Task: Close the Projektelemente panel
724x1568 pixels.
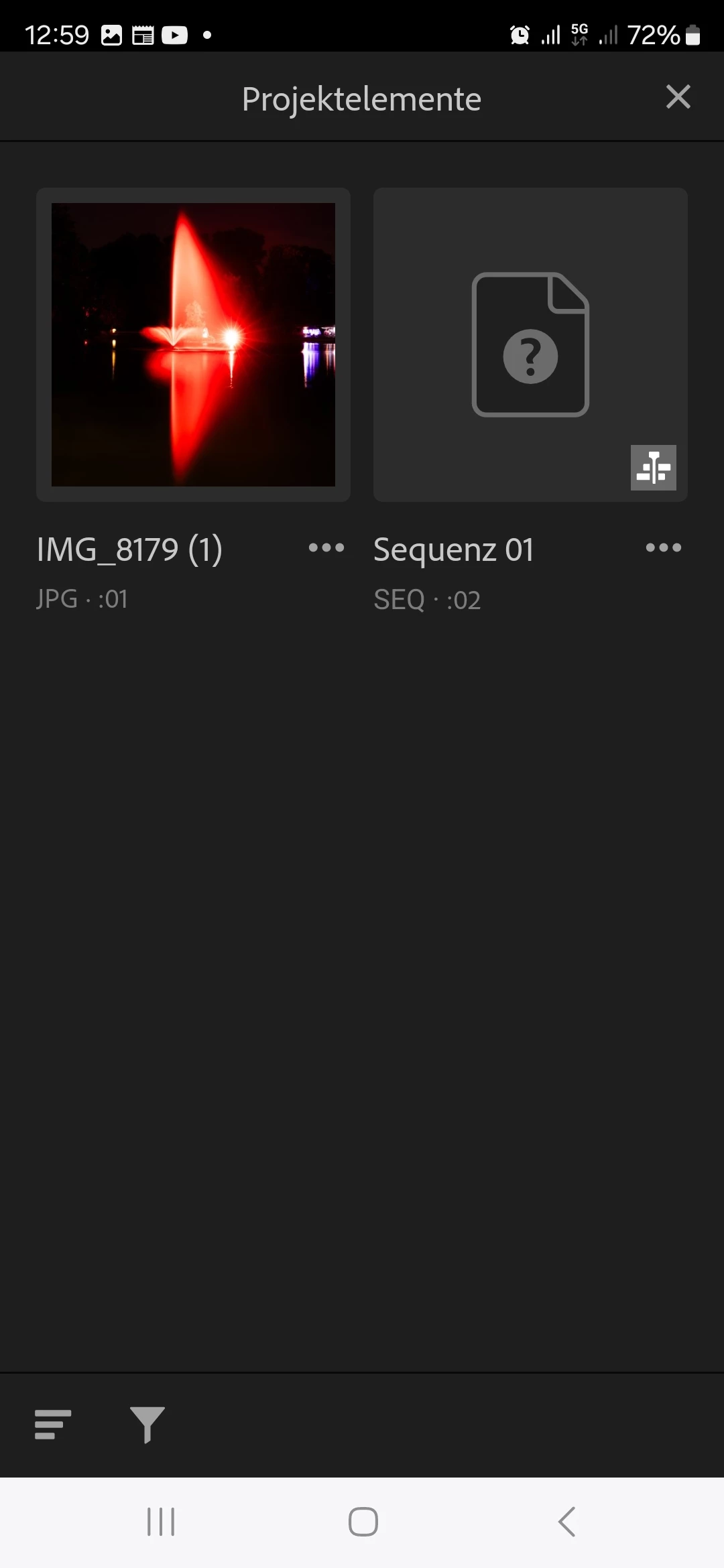Action: click(678, 97)
